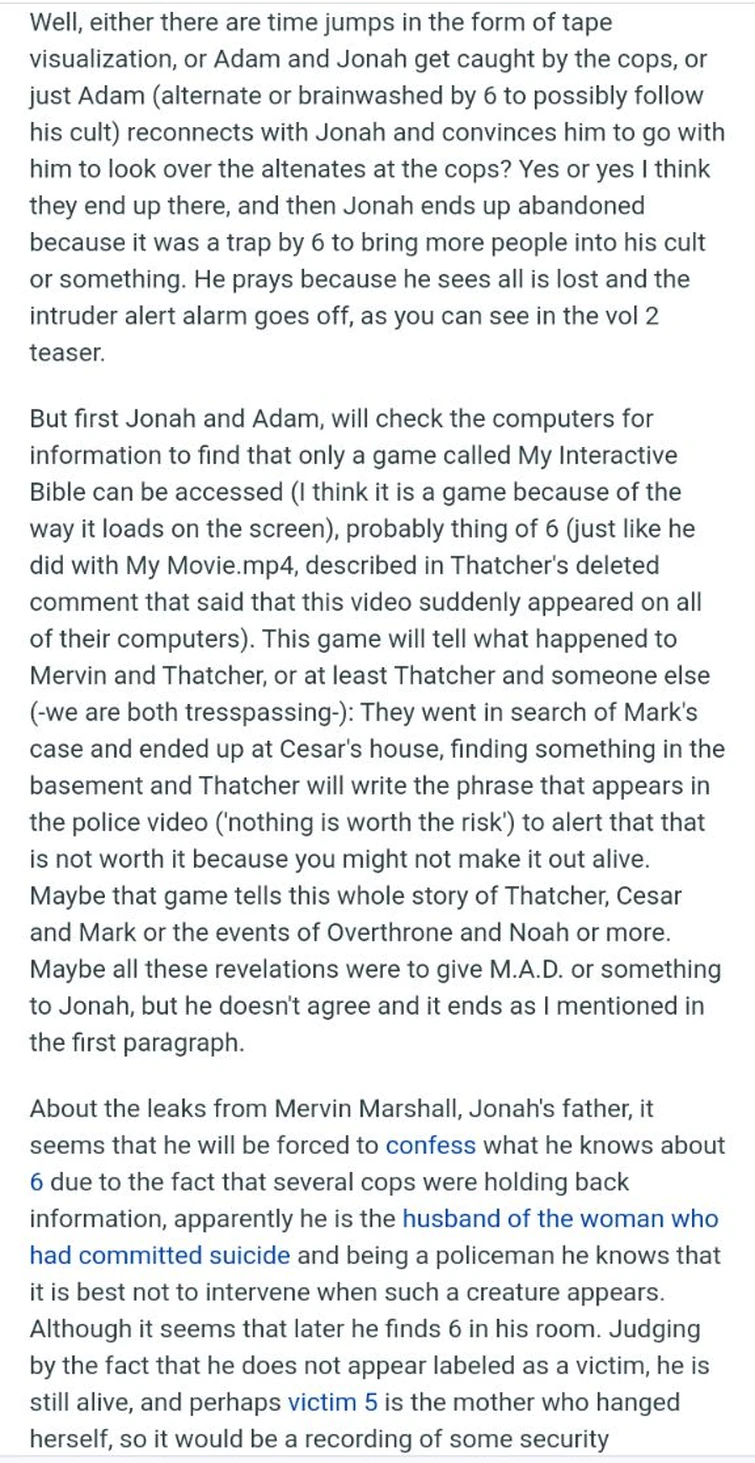Open the blue "confess" link
This screenshot has height=1463, width=755.
click(430, 1145)
